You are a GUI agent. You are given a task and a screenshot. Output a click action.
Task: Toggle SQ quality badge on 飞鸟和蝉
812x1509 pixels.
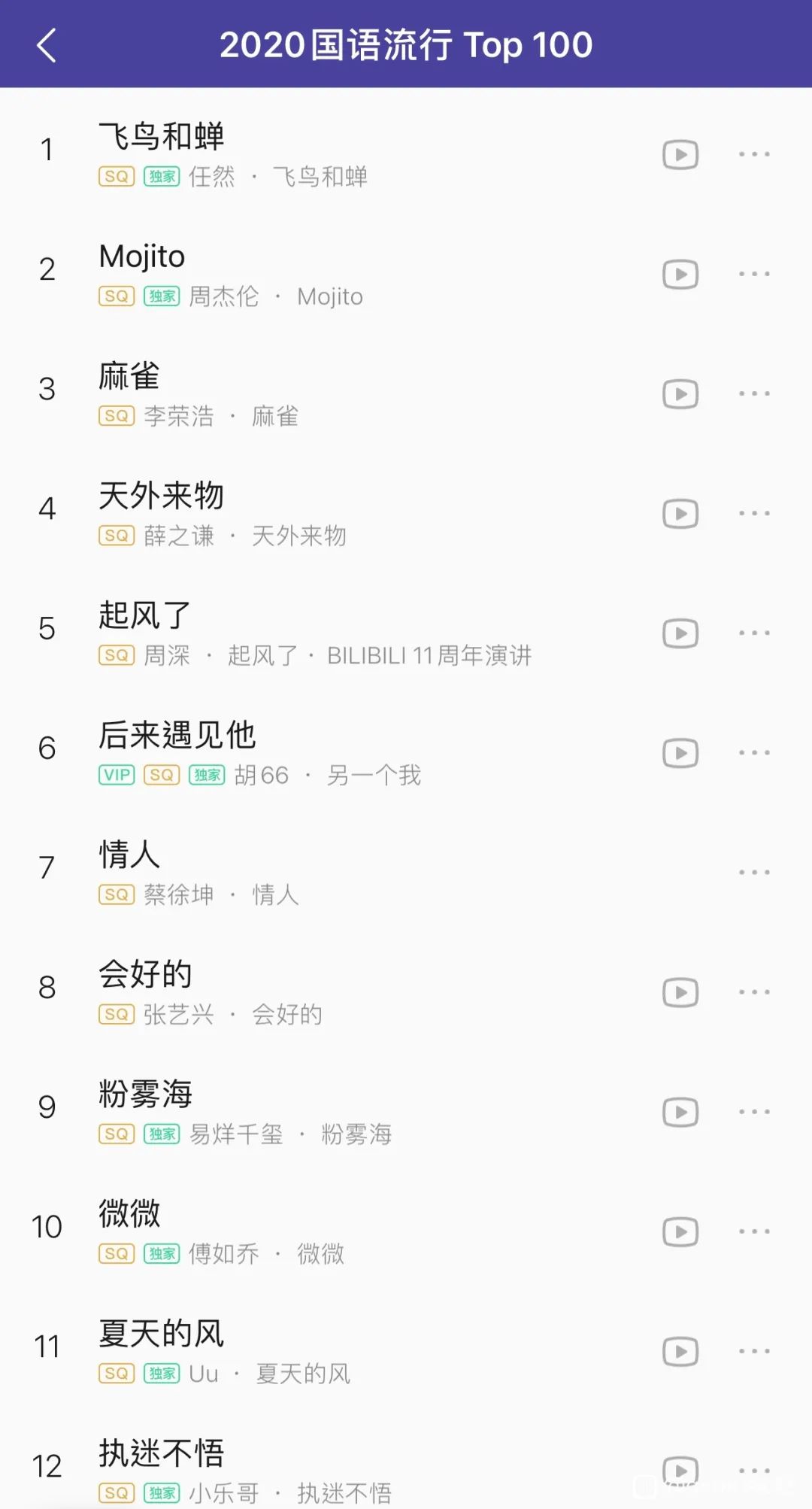click(x=115, y=178)
